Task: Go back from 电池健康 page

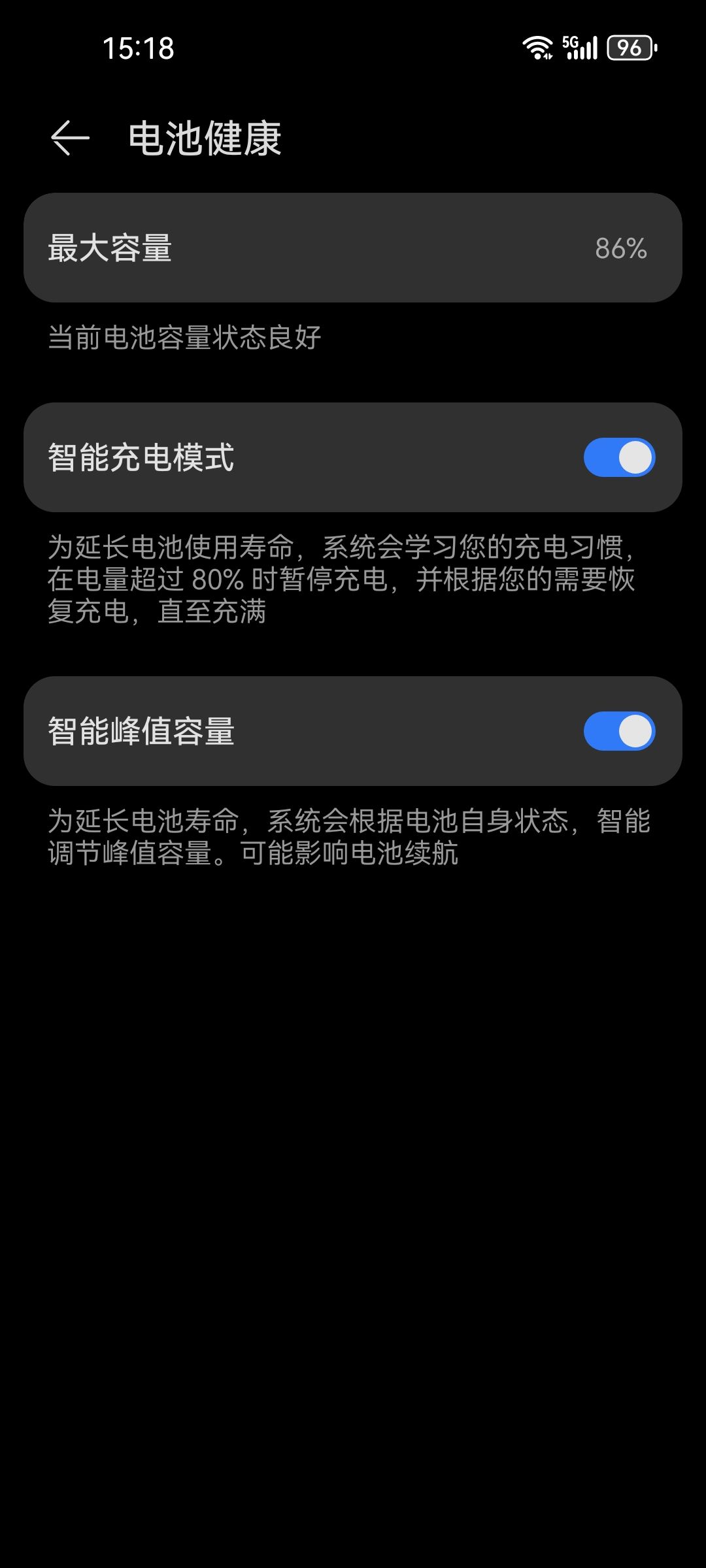Action: (70, 139)
